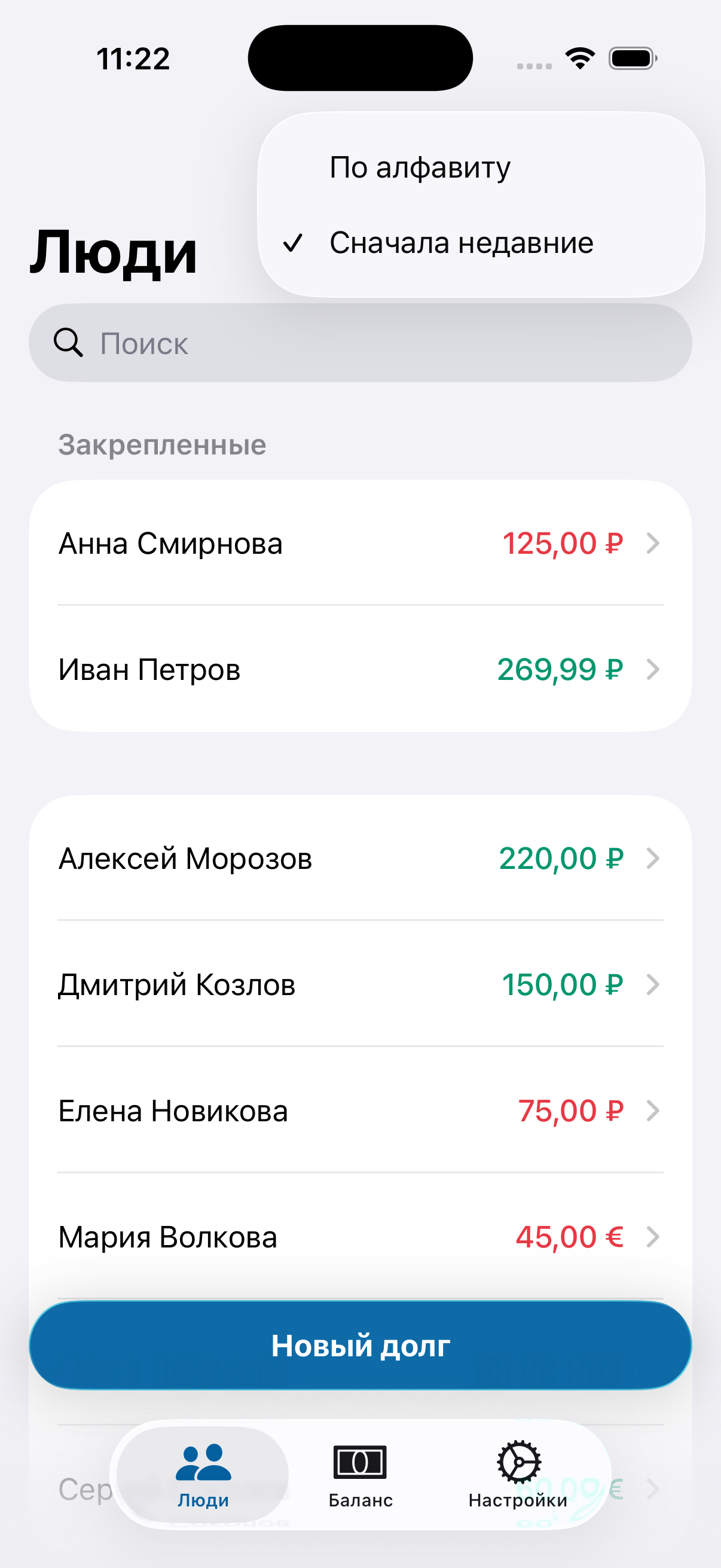
Task: Select the Сначала недавние sort option
Action: coord(461,243)
